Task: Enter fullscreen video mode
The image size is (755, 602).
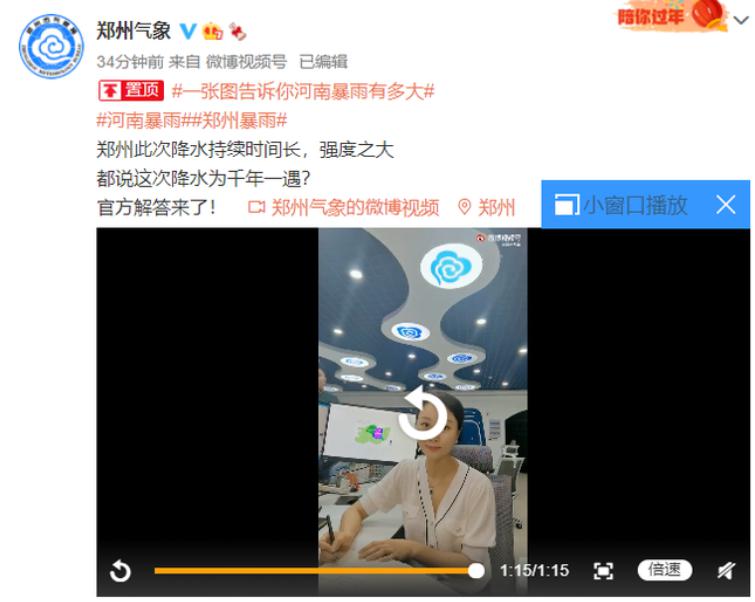Action: (x=603, y=571)
